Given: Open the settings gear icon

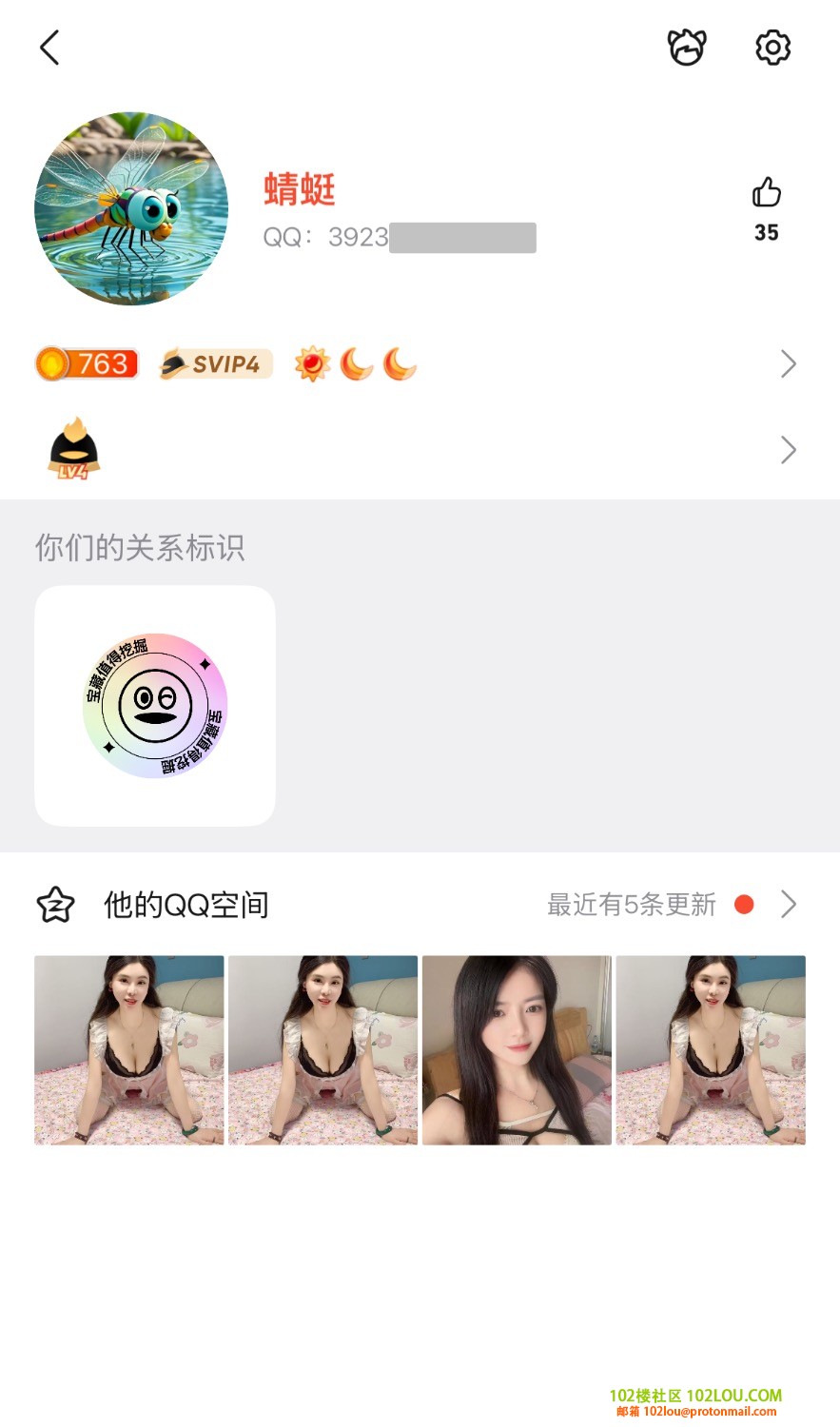Looking at the screenshot, I should [772, 47].
